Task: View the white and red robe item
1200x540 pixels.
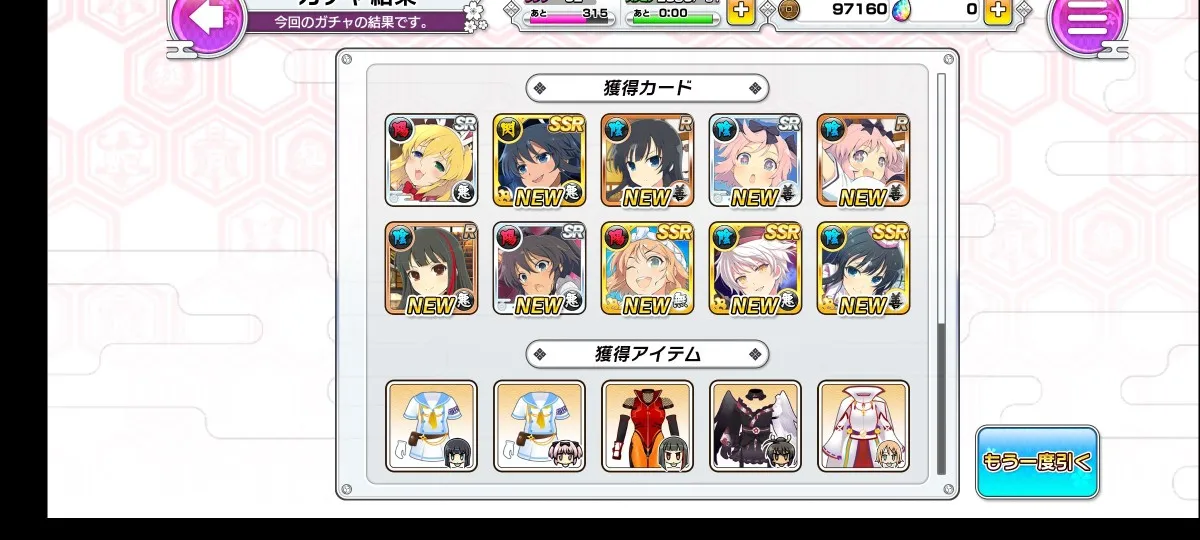Action: click(863, 426)
